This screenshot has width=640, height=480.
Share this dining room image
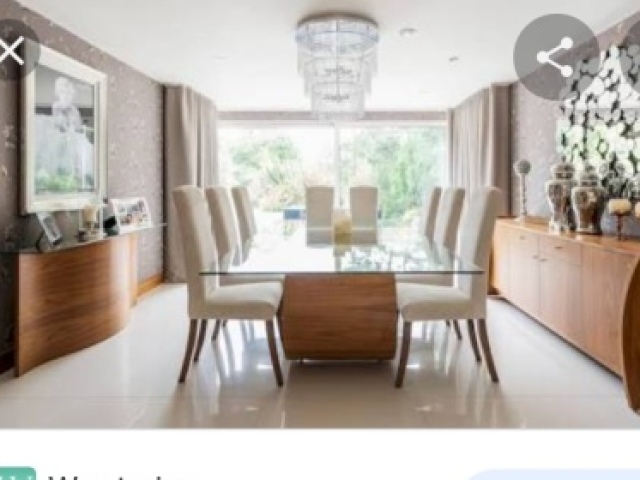tap(555, 56)
